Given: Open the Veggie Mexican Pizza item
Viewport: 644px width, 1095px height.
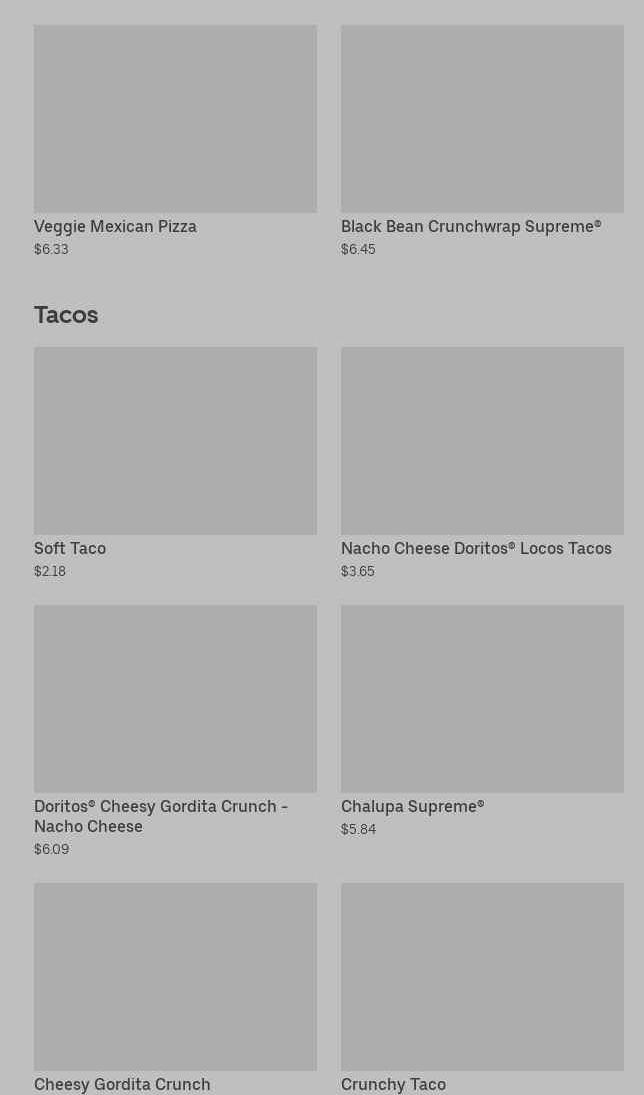Looking at the screenshot, I should pos(175,141).
